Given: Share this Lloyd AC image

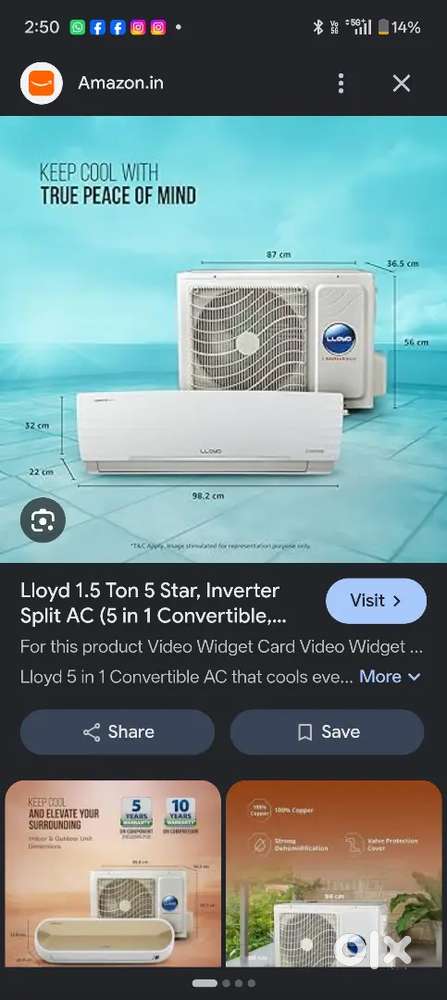Looking at the screenshot, I should 117,732.
